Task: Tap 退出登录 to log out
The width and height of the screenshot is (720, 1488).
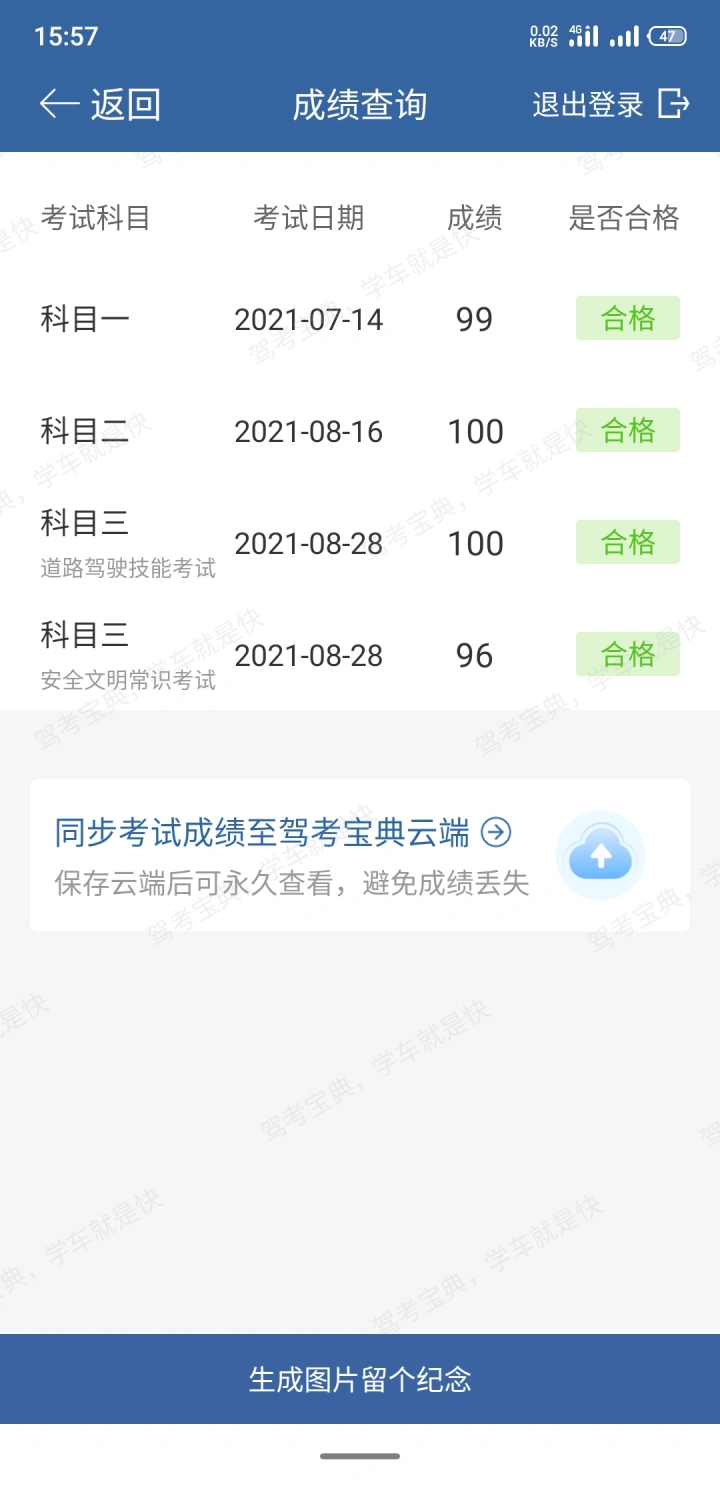Action: pyautogui.click(x=611, y=104)
